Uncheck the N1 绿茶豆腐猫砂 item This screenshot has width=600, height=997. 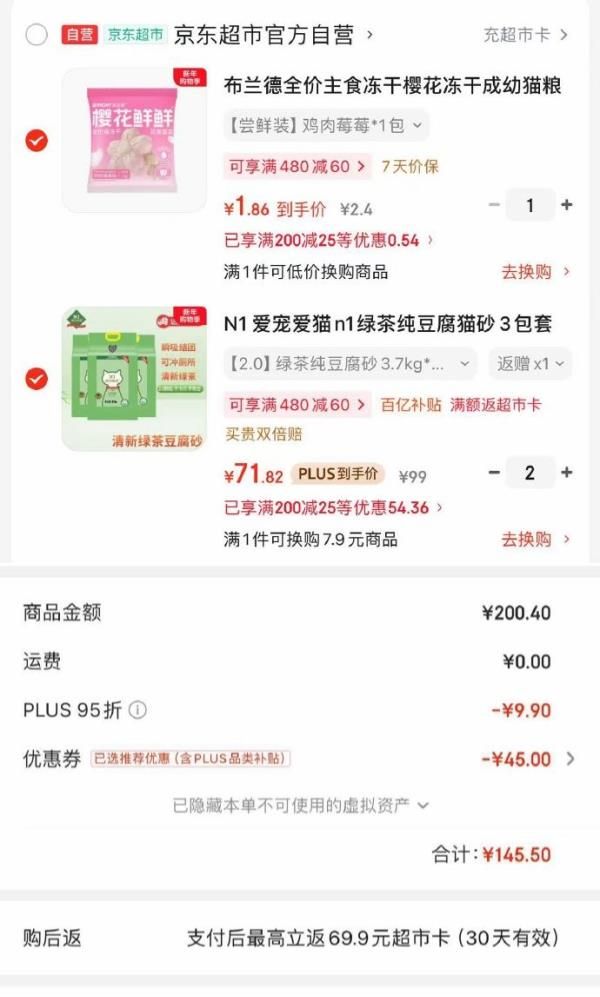pyautogui.click(x=36, y=379)
